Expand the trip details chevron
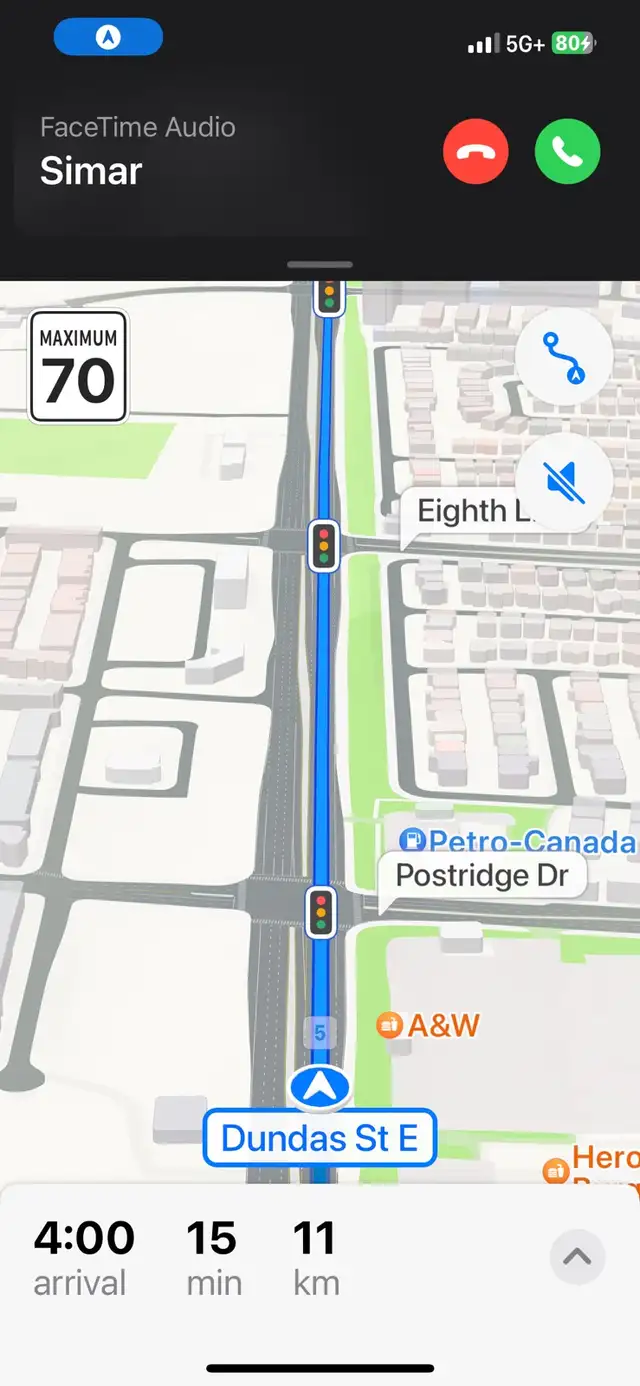This screenshot has width=640, height=1386. [577, 1256]
